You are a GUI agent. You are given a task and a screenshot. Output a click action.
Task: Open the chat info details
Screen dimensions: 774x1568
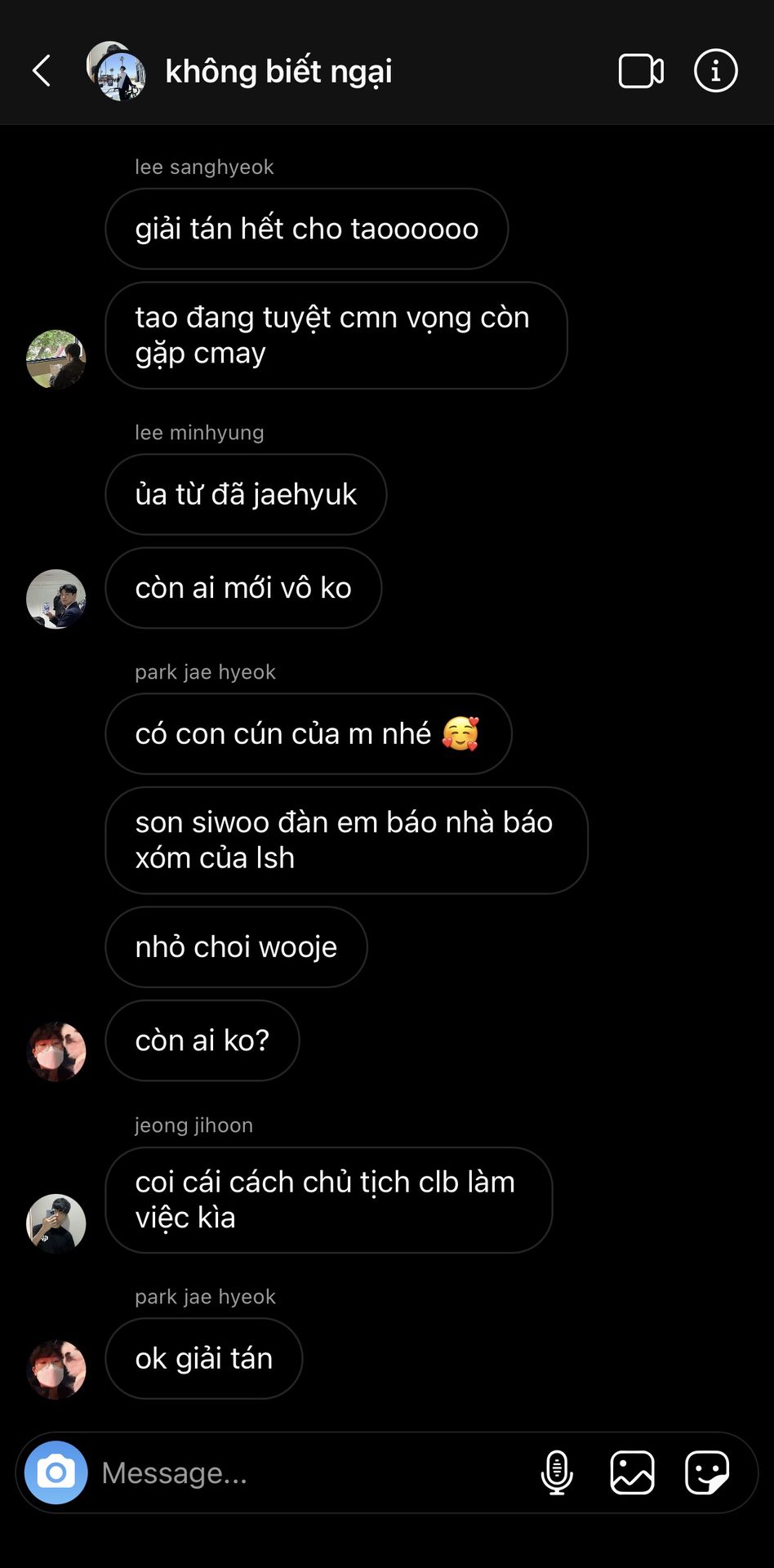715,71
